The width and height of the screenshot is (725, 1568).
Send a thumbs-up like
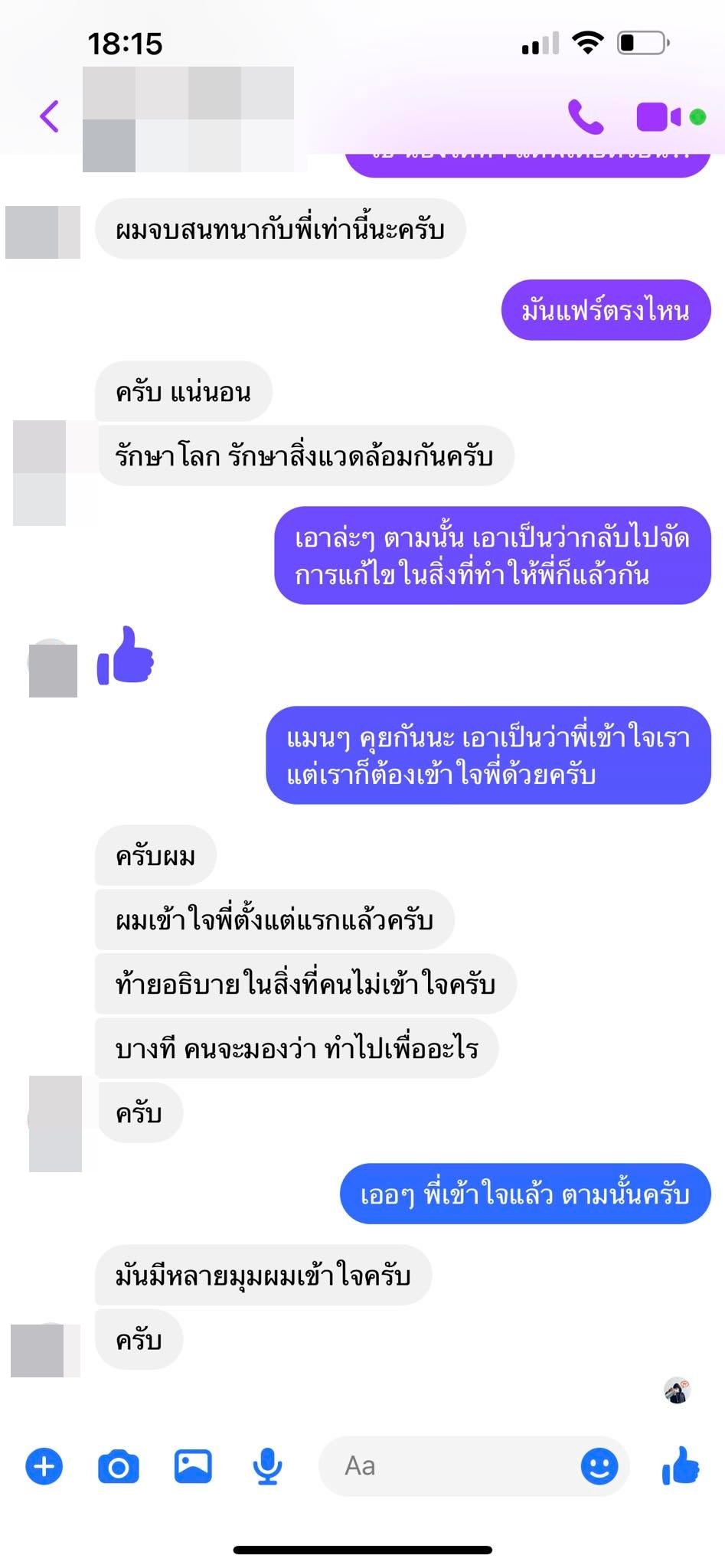[x=680, y=1466]
